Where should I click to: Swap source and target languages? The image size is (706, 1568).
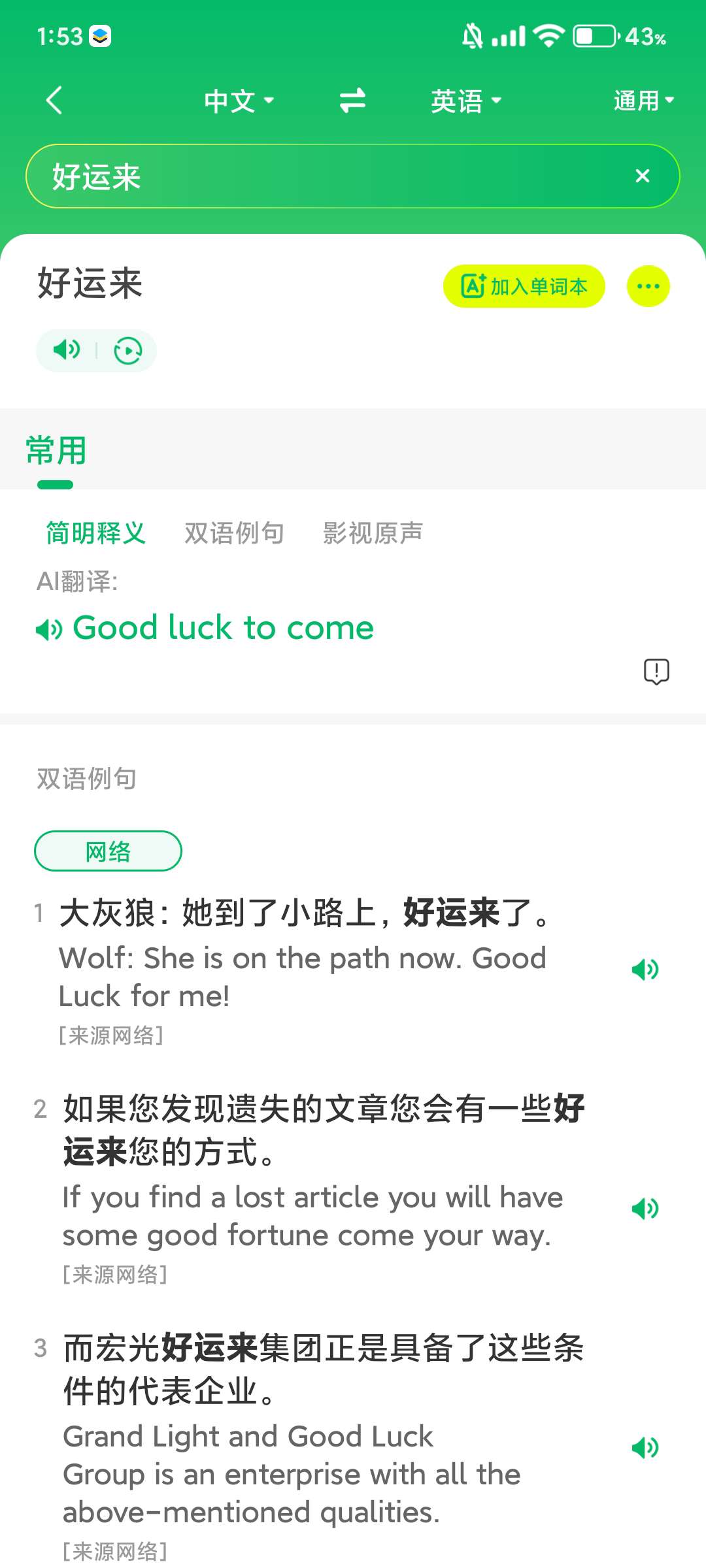(352, 101)
